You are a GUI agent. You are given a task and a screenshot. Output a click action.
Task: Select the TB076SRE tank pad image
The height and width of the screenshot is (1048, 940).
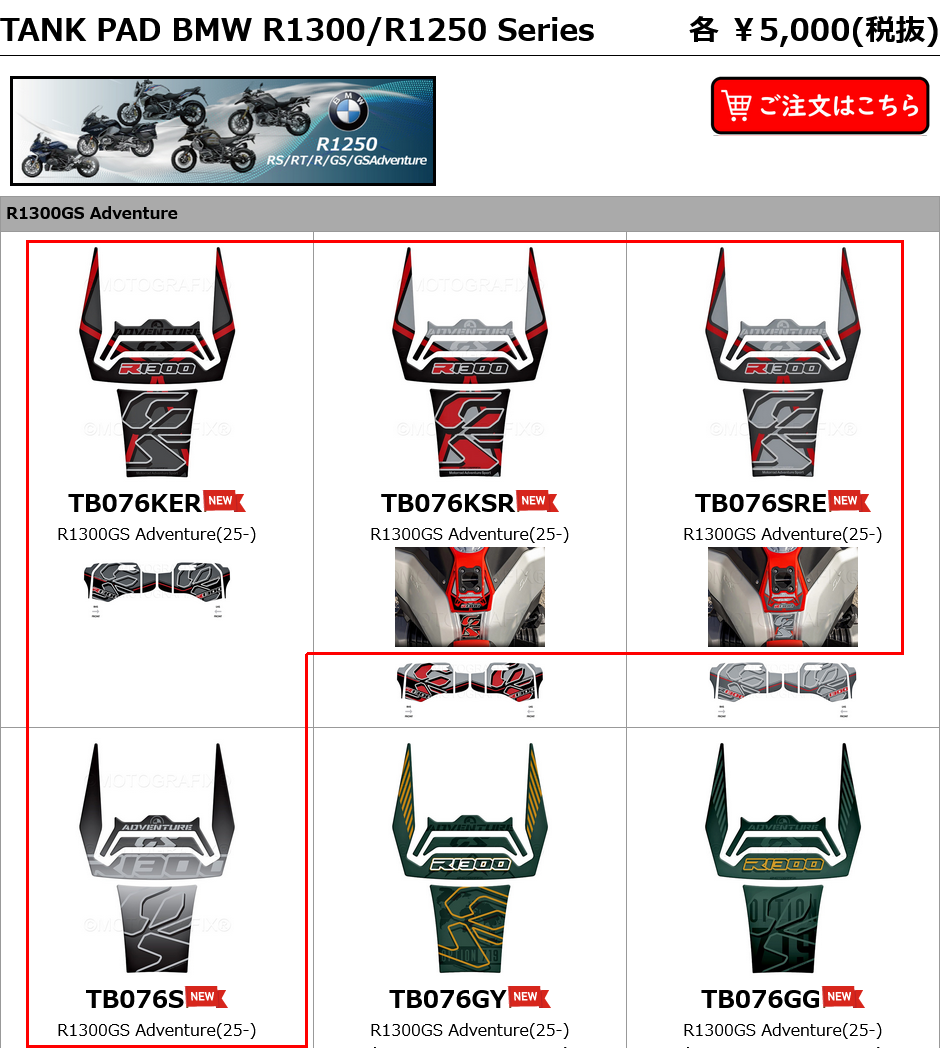(783, 362)
